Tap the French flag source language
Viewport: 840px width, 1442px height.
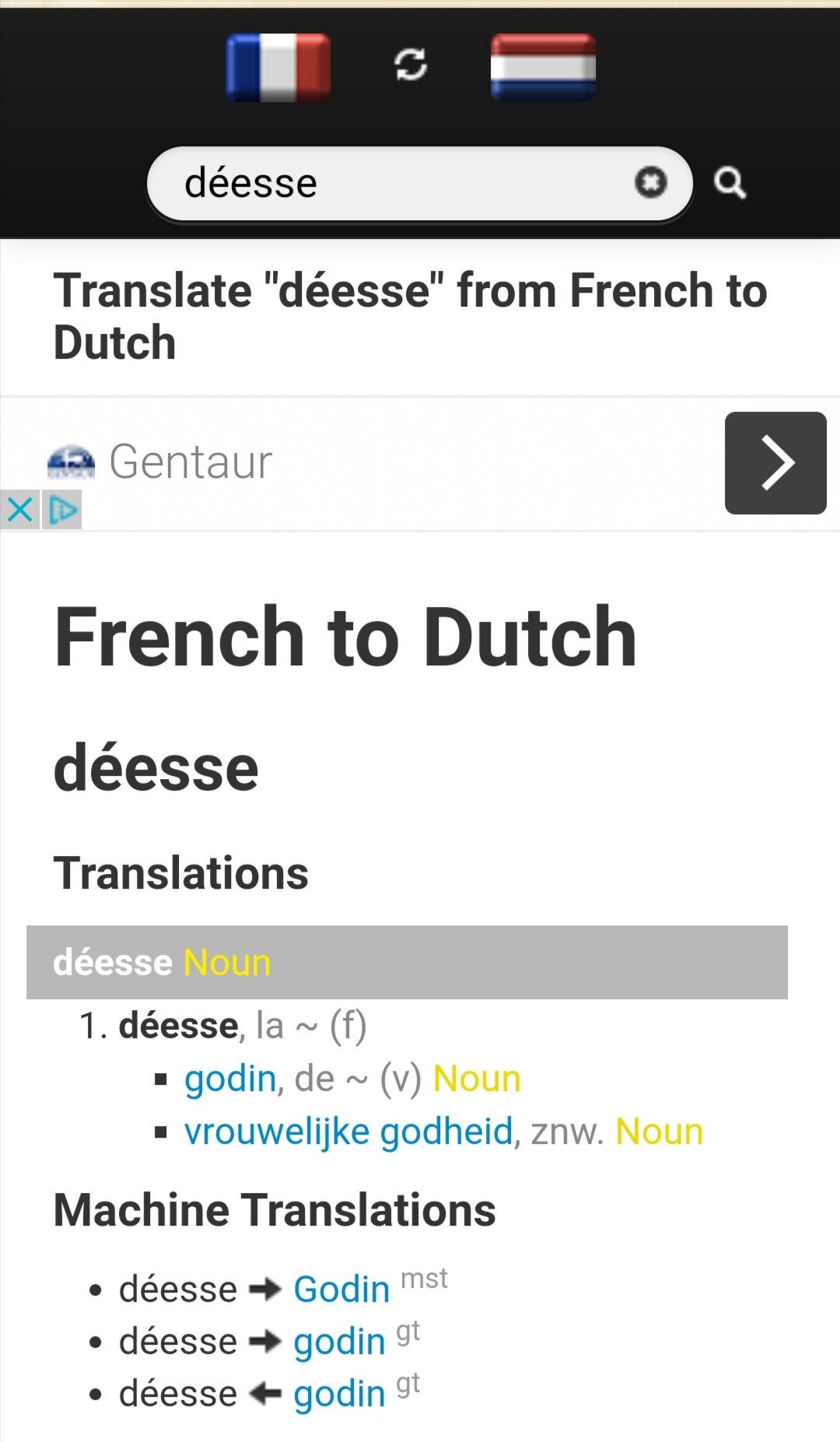tap(278, 68)
